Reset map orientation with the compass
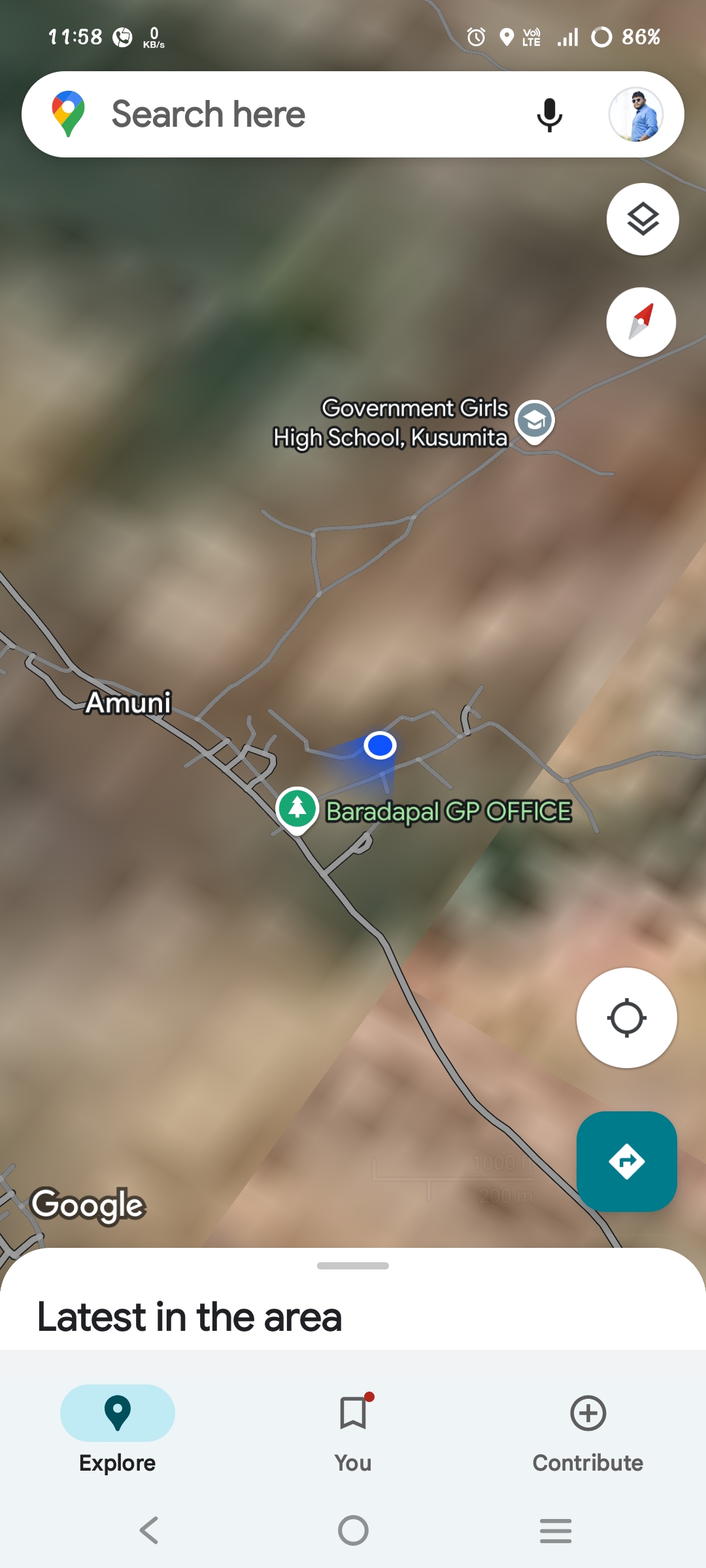This screenshot has height=1568, width=706. (641, 322)
